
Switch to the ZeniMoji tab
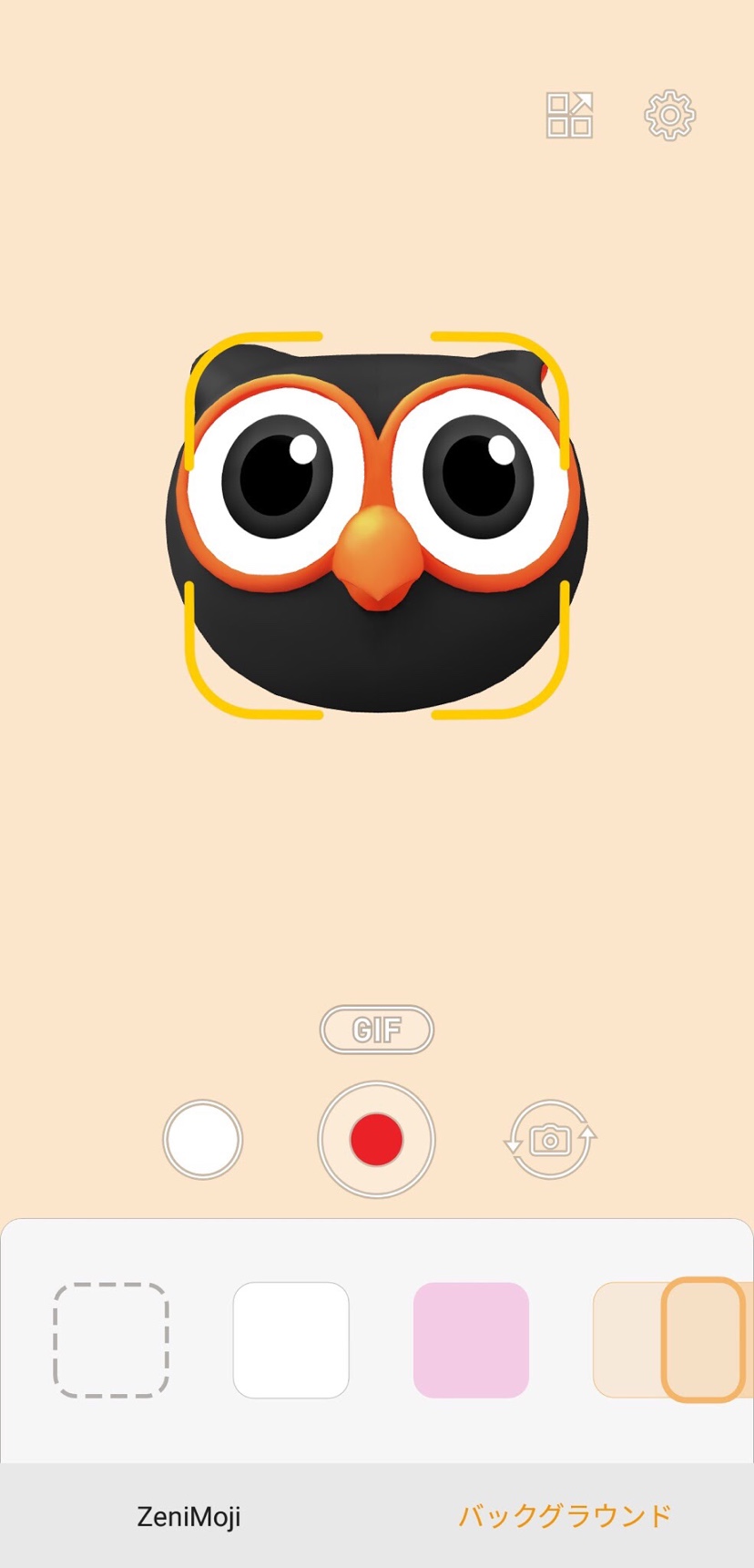coord(188,1517)
